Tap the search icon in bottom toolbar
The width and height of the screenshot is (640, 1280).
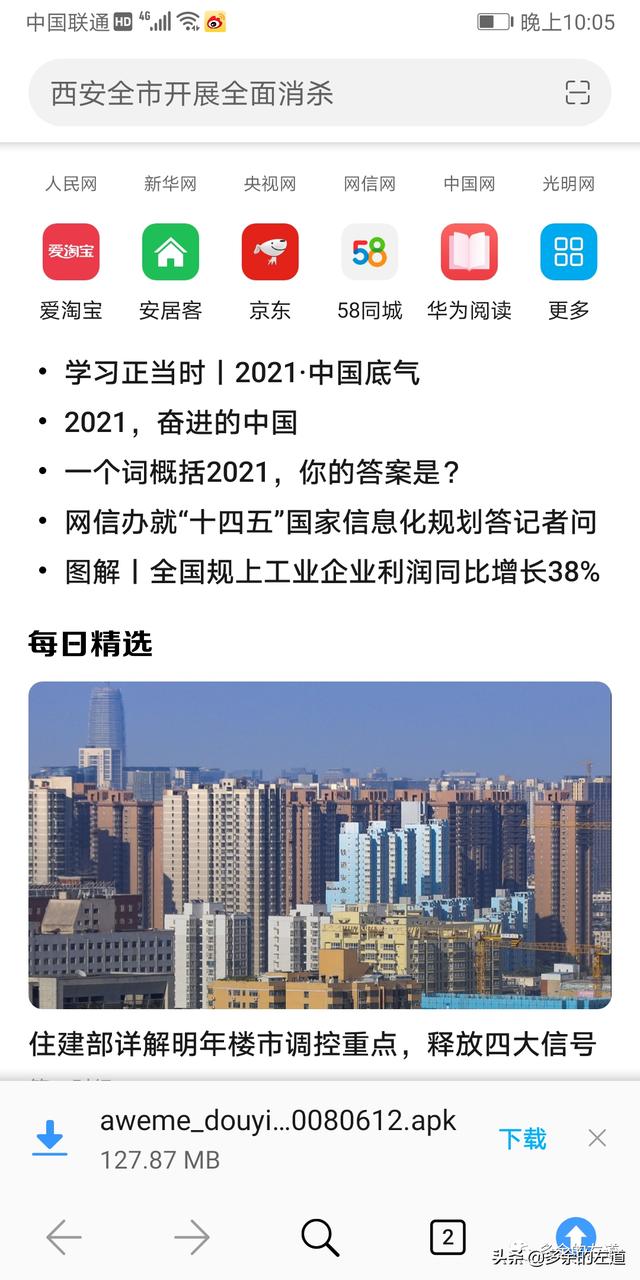coord(320,1238)
